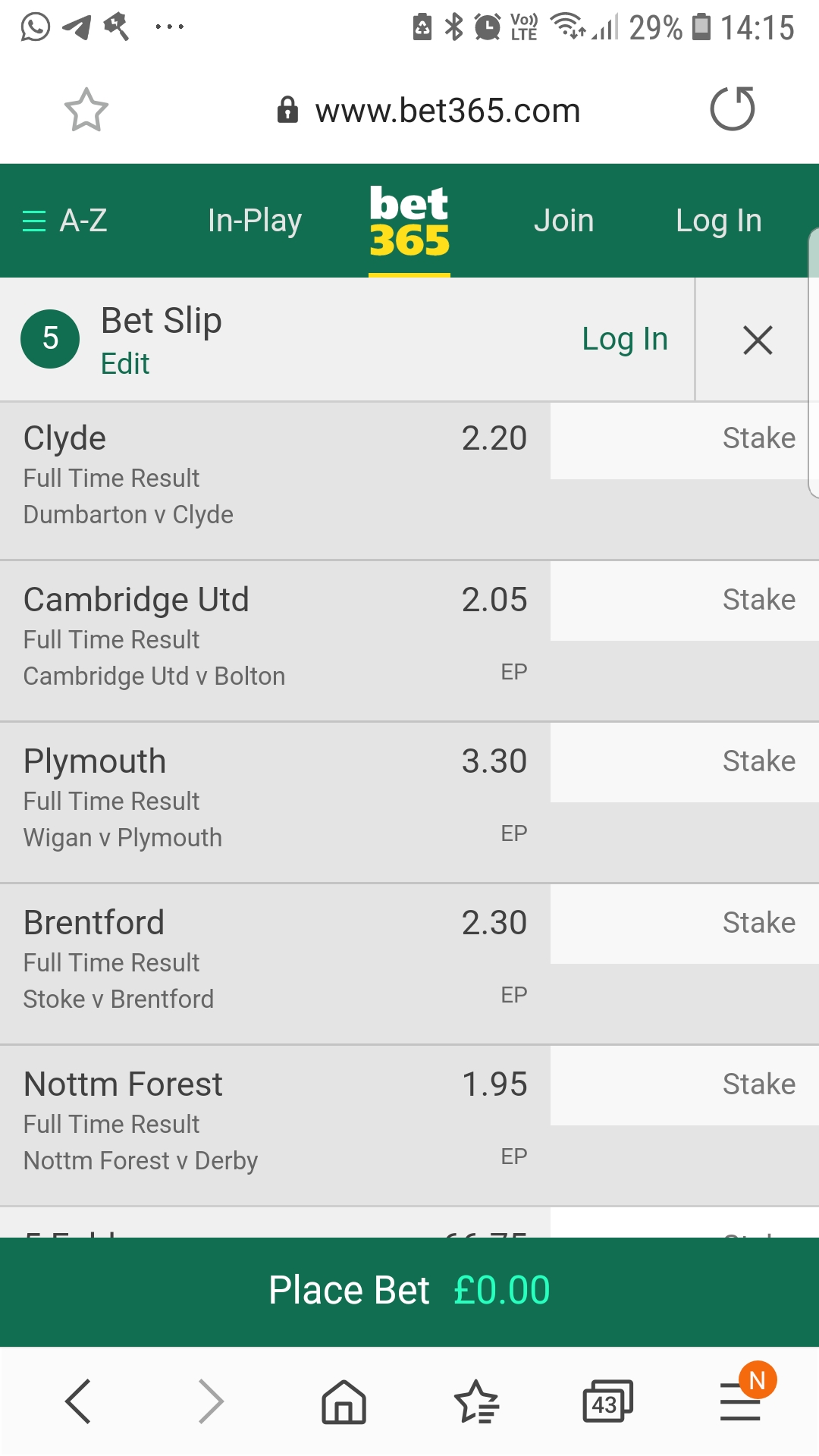Enter stake for Nottm Forest selection

pos(682,1085)
